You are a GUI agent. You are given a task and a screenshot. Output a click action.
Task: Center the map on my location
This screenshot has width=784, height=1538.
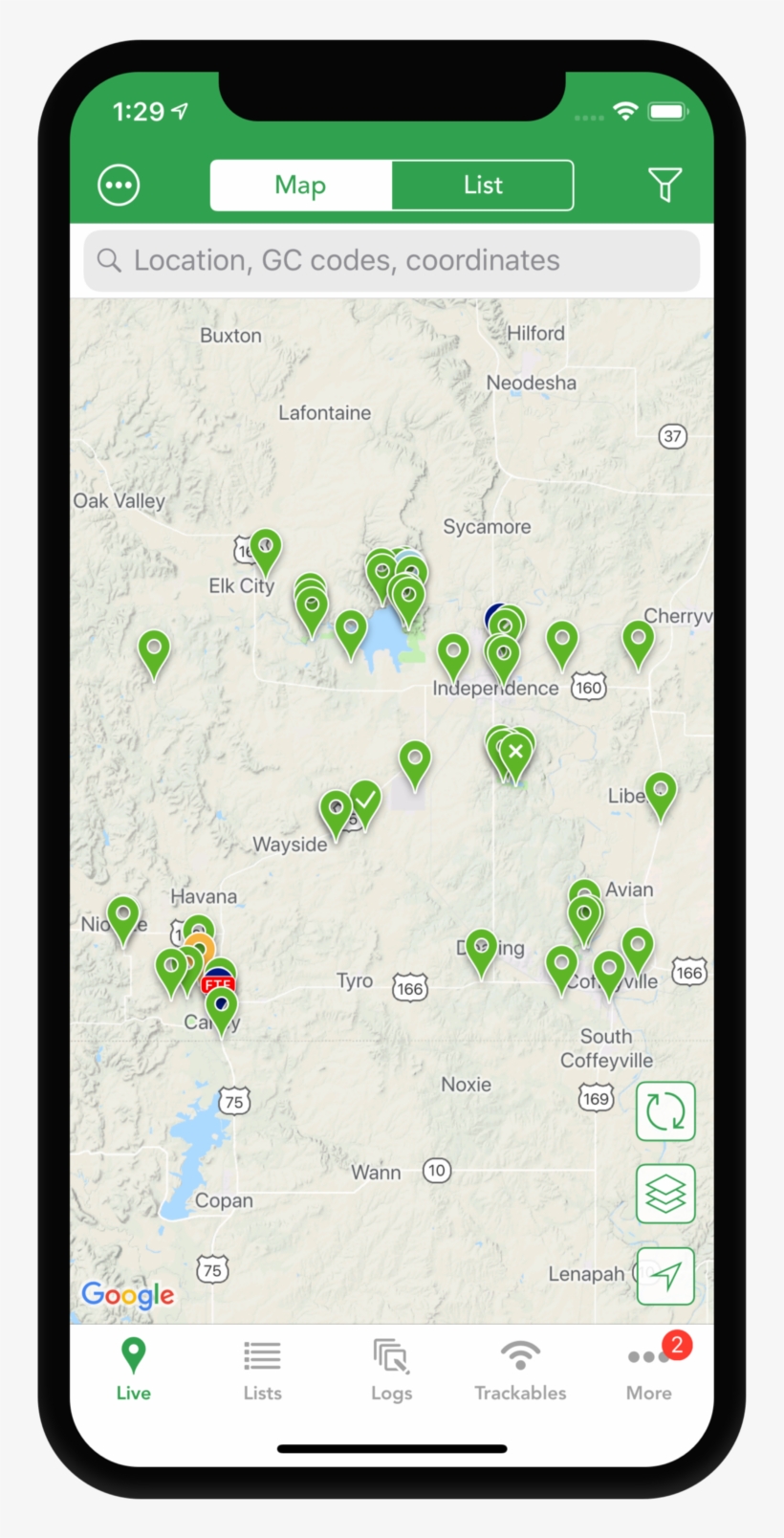pyautogui.click(x=665, y=1275)
